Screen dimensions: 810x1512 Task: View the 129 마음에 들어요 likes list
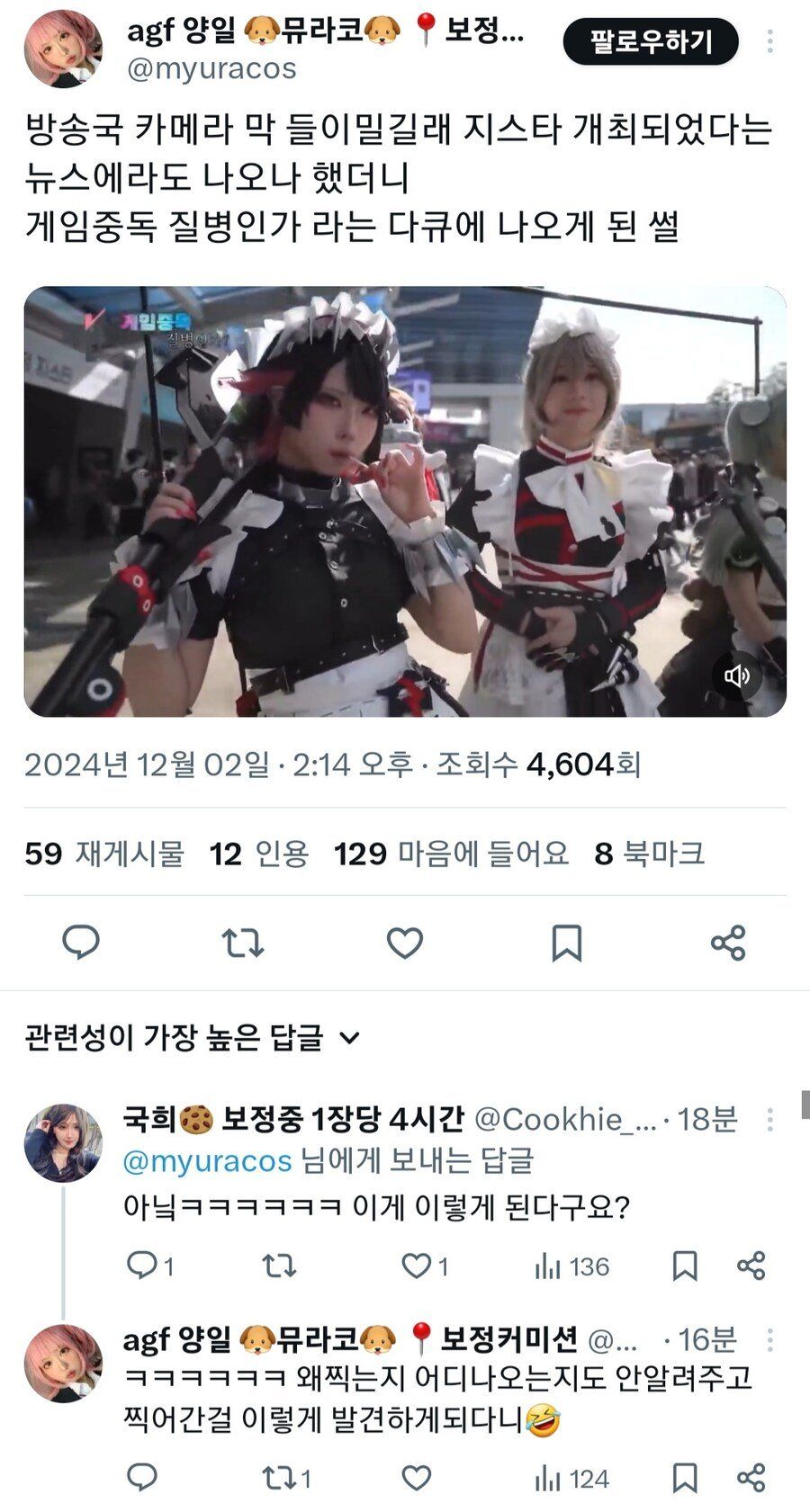[x=452, y=853]
